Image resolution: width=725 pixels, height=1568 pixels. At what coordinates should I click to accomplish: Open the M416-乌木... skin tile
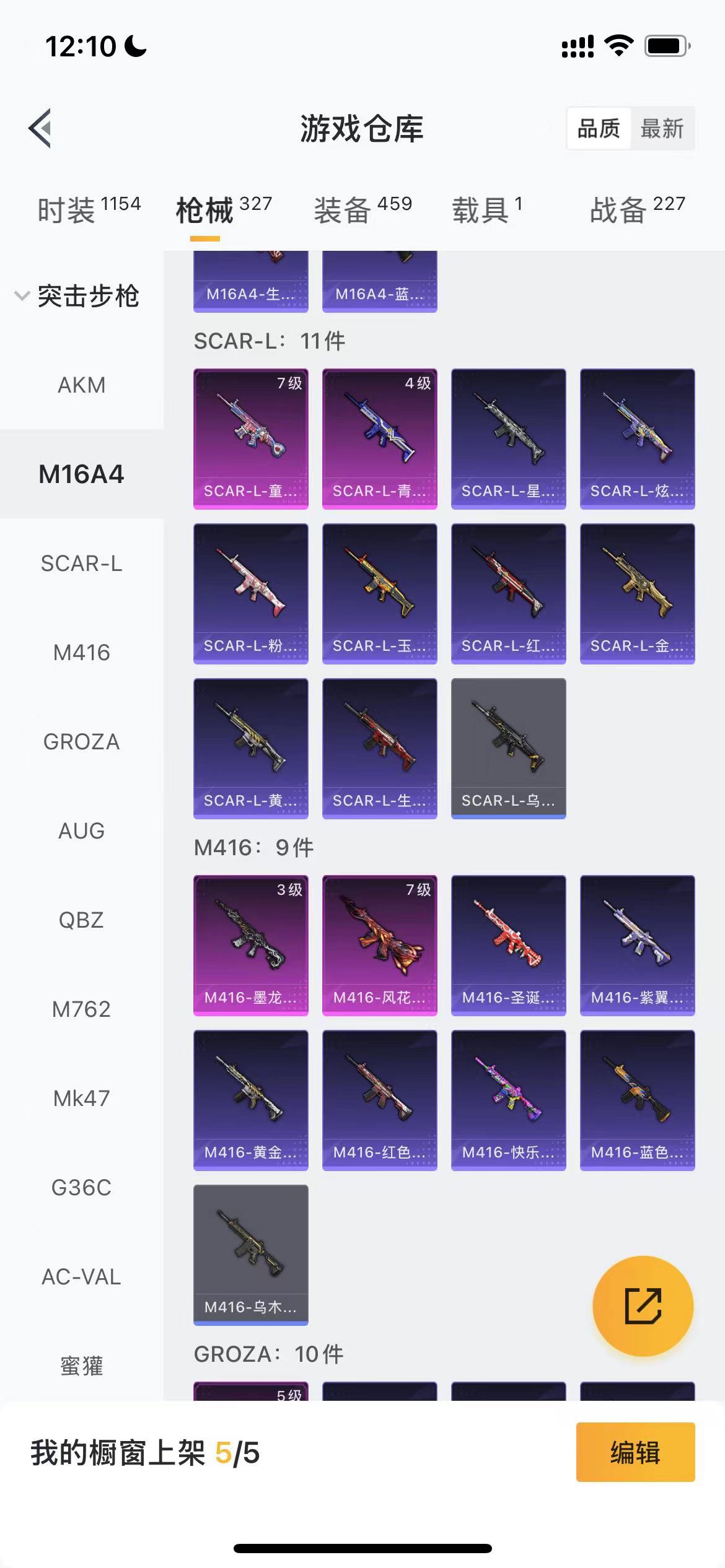pyautogui.click(x=250, y=1255)
